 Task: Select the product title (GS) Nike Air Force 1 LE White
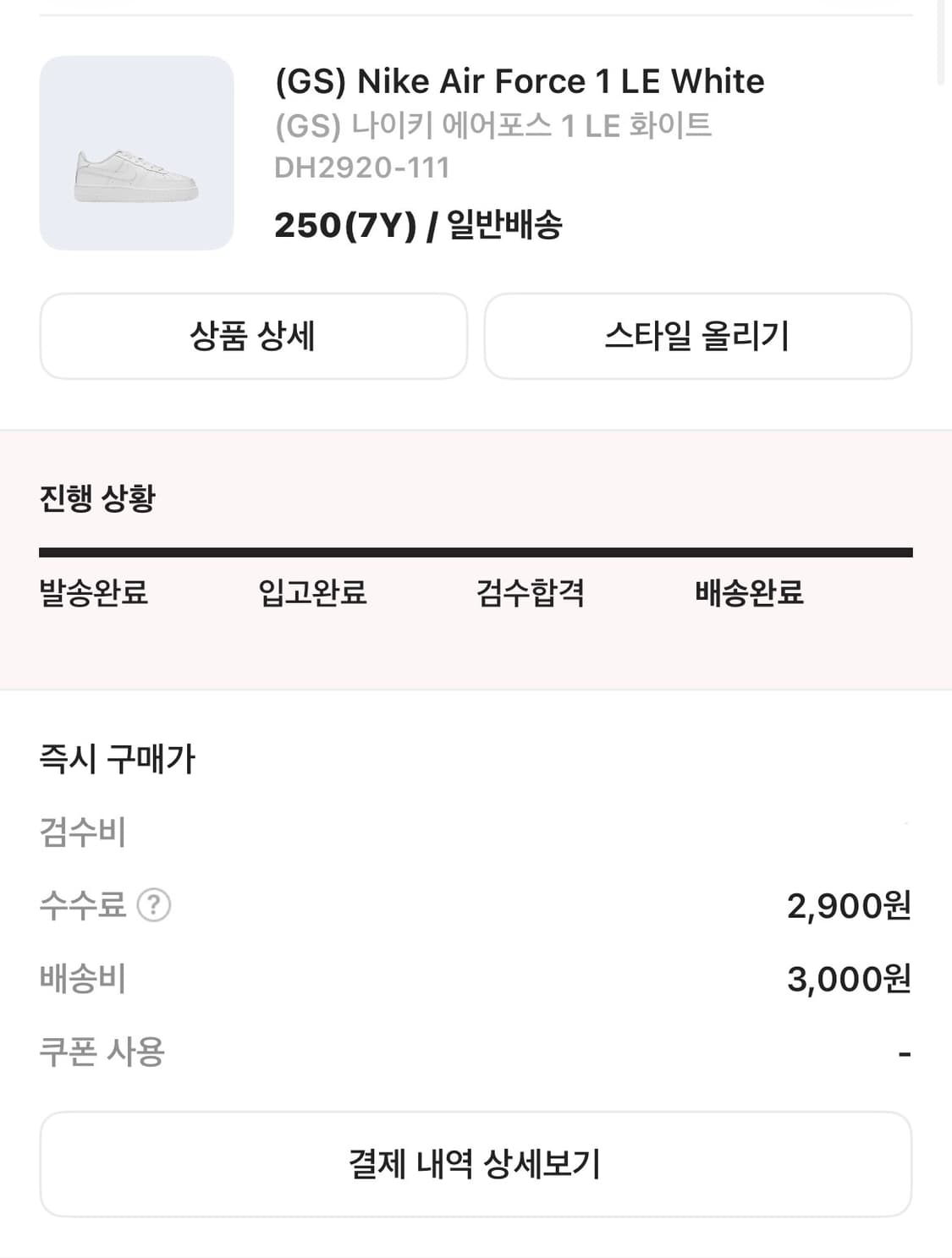(519, 81)
